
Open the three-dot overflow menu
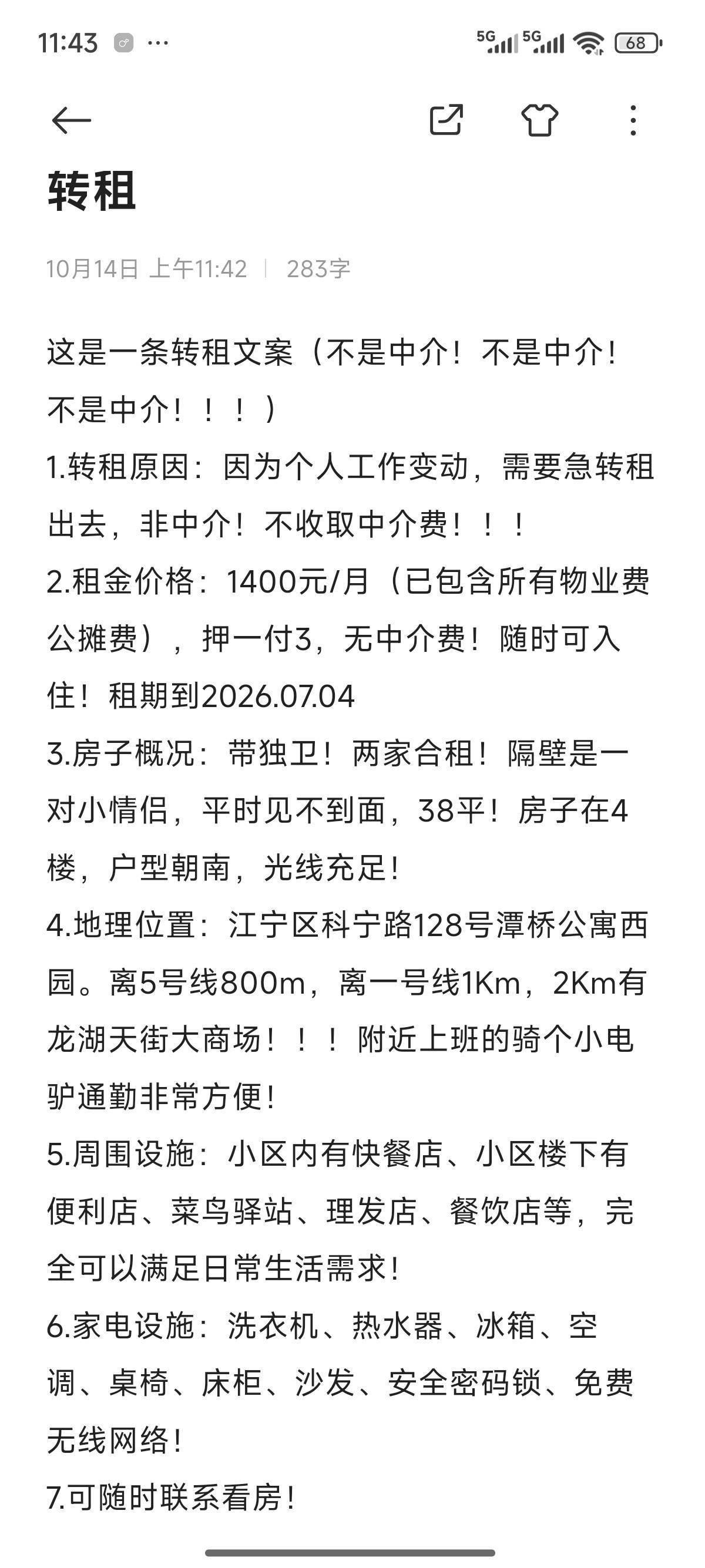(633, 120)
